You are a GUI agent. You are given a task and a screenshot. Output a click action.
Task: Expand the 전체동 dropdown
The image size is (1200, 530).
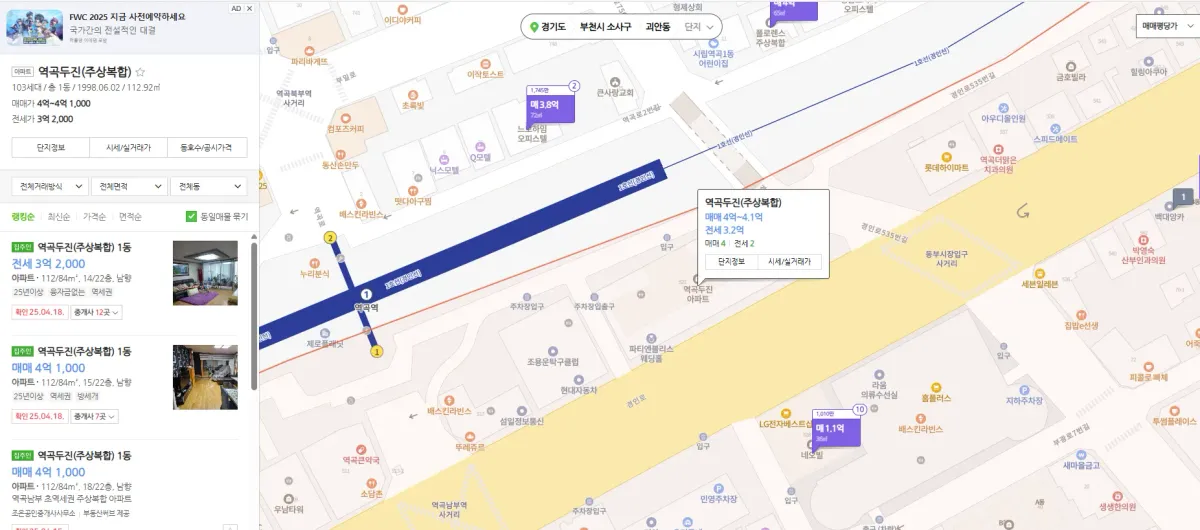208,186
